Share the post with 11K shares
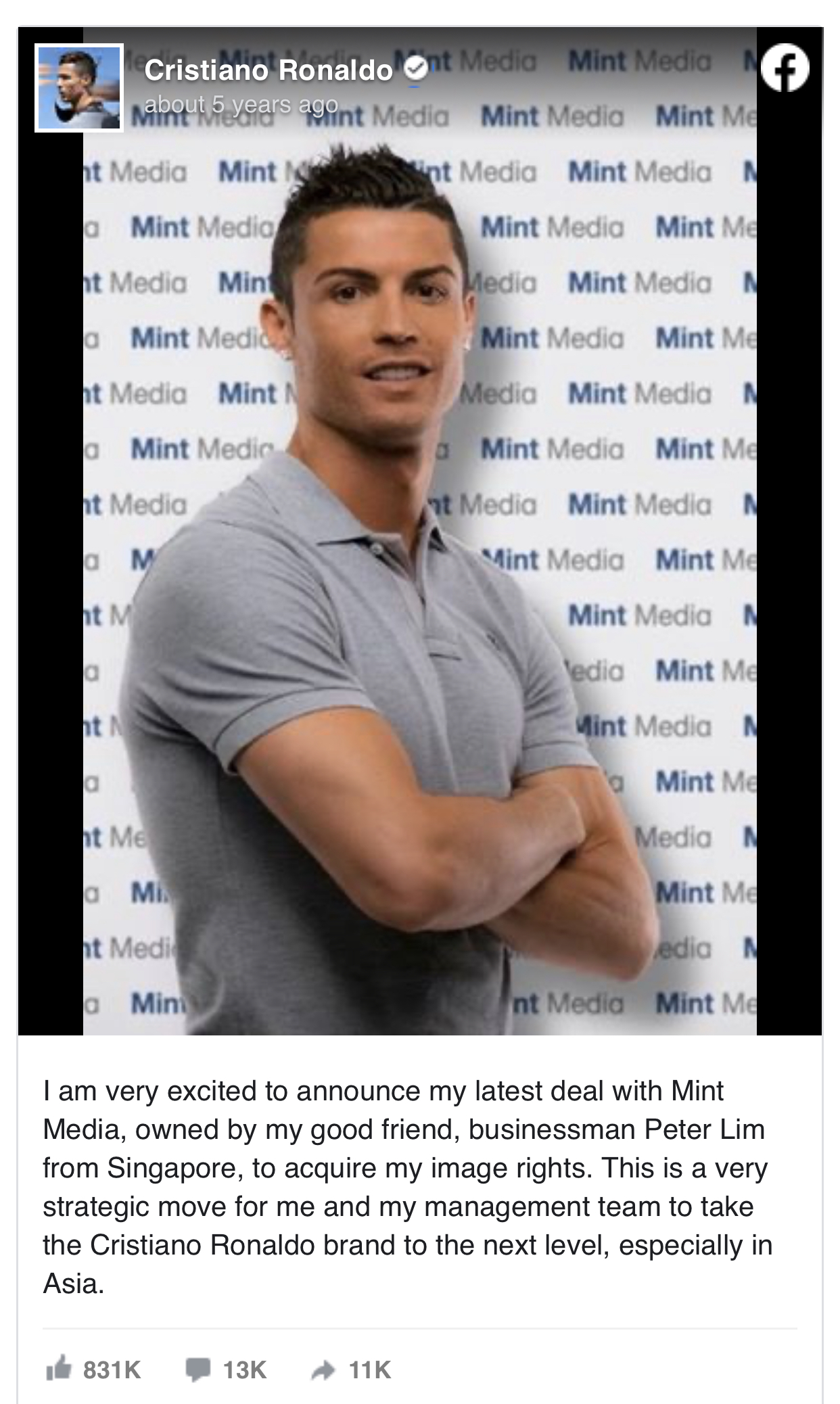 352,1370
